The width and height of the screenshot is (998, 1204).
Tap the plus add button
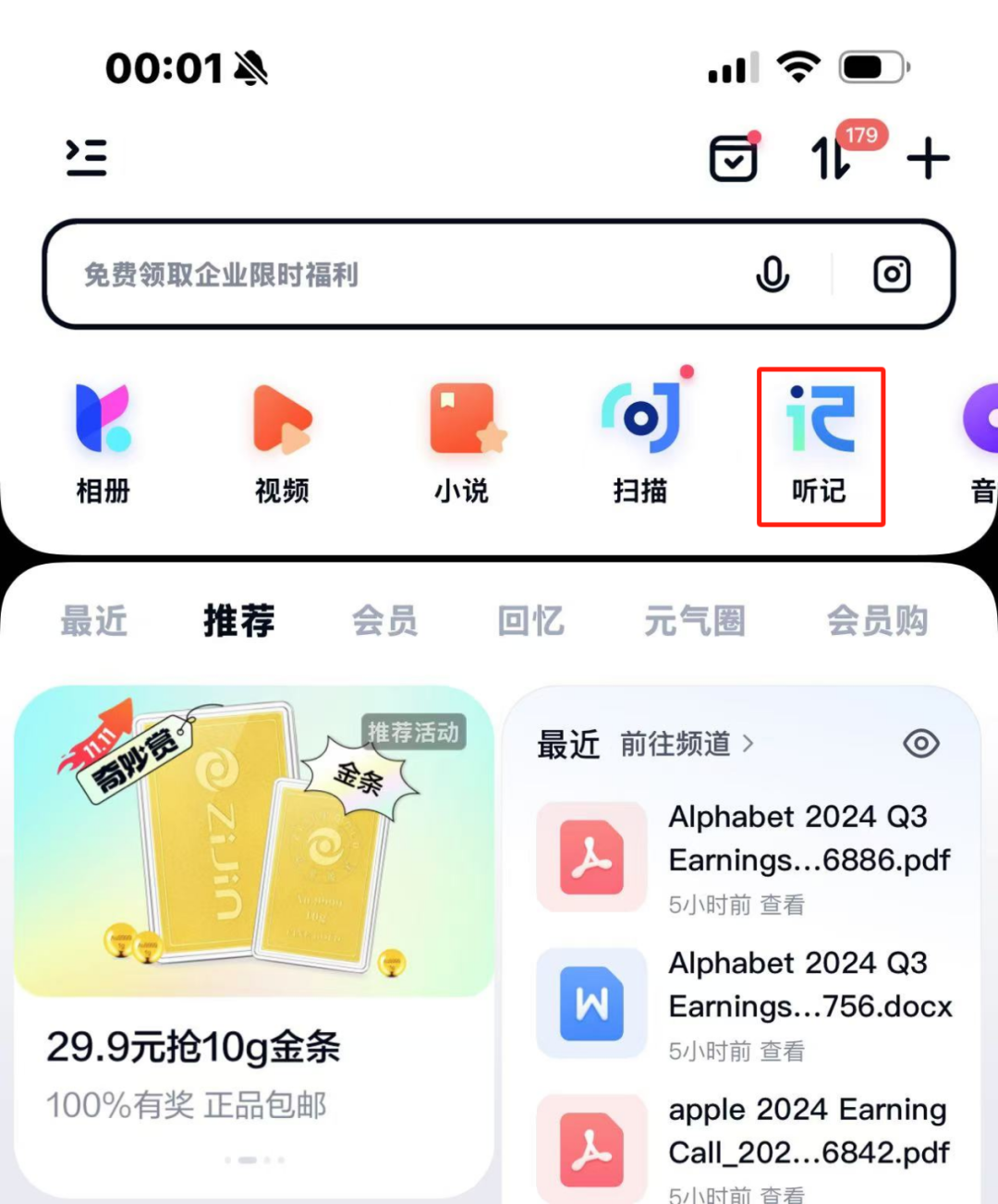point(928,159)
